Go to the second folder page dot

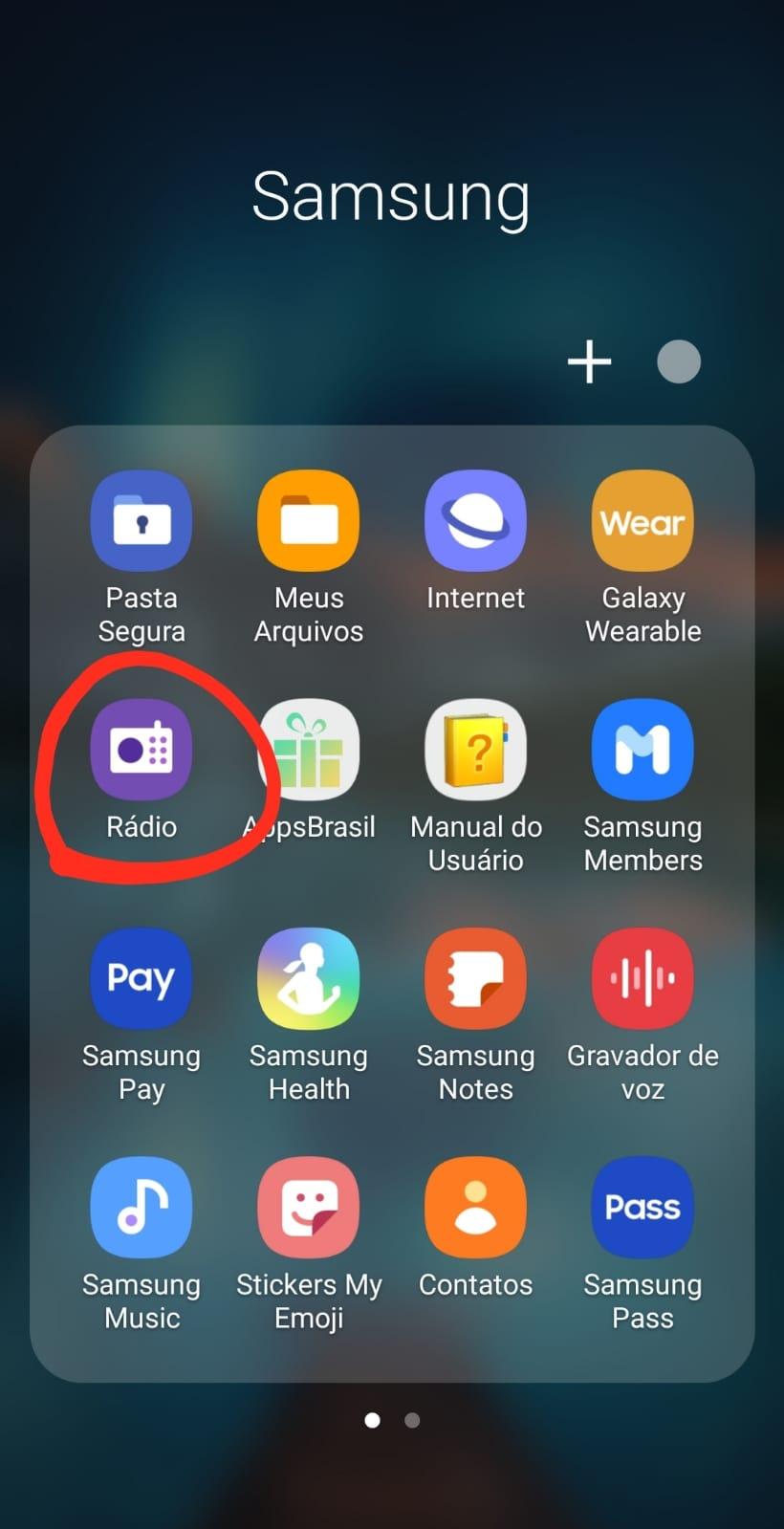pyautogui.click(x=412, y=1420)
